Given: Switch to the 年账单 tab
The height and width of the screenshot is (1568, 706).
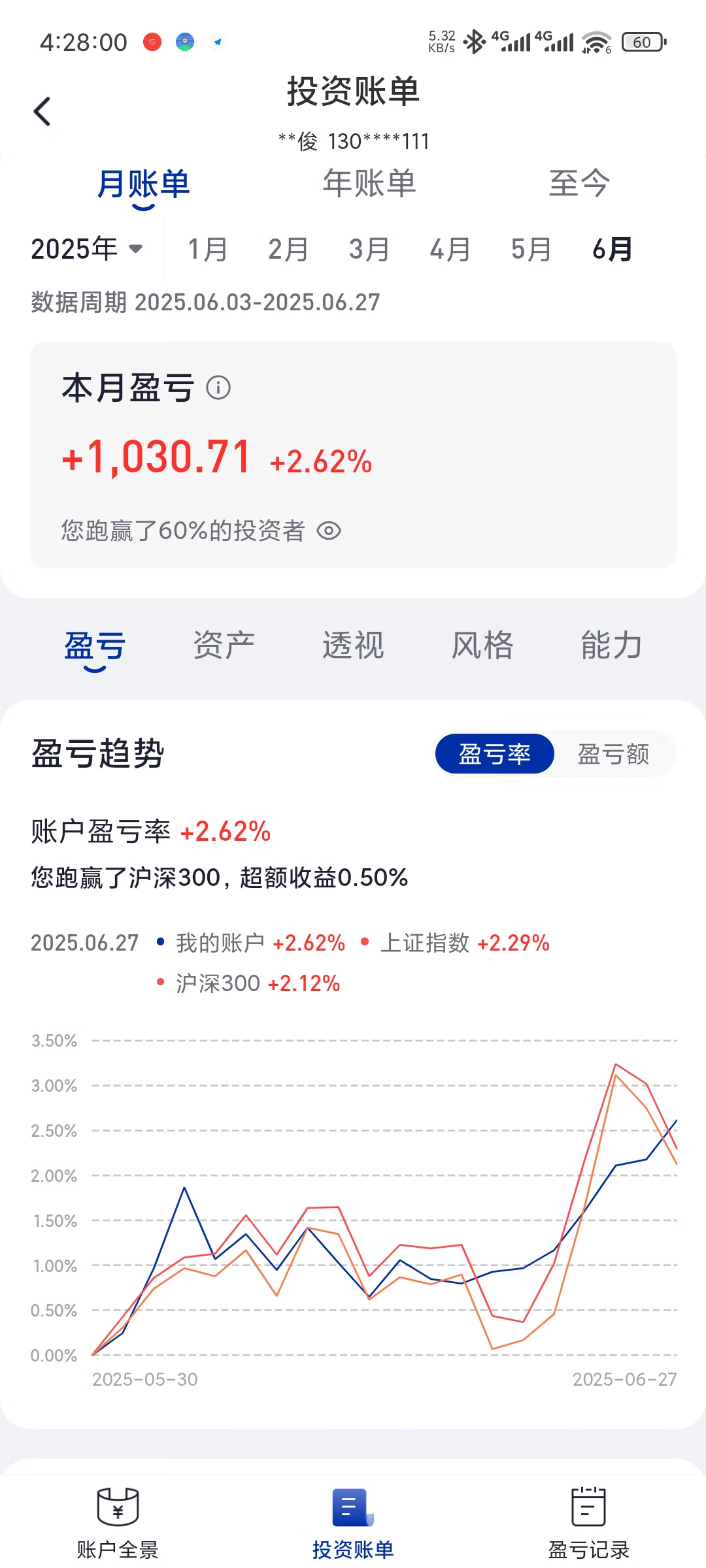Looking at the screenshot, I should pyautogui.click(x=369, y=183).
